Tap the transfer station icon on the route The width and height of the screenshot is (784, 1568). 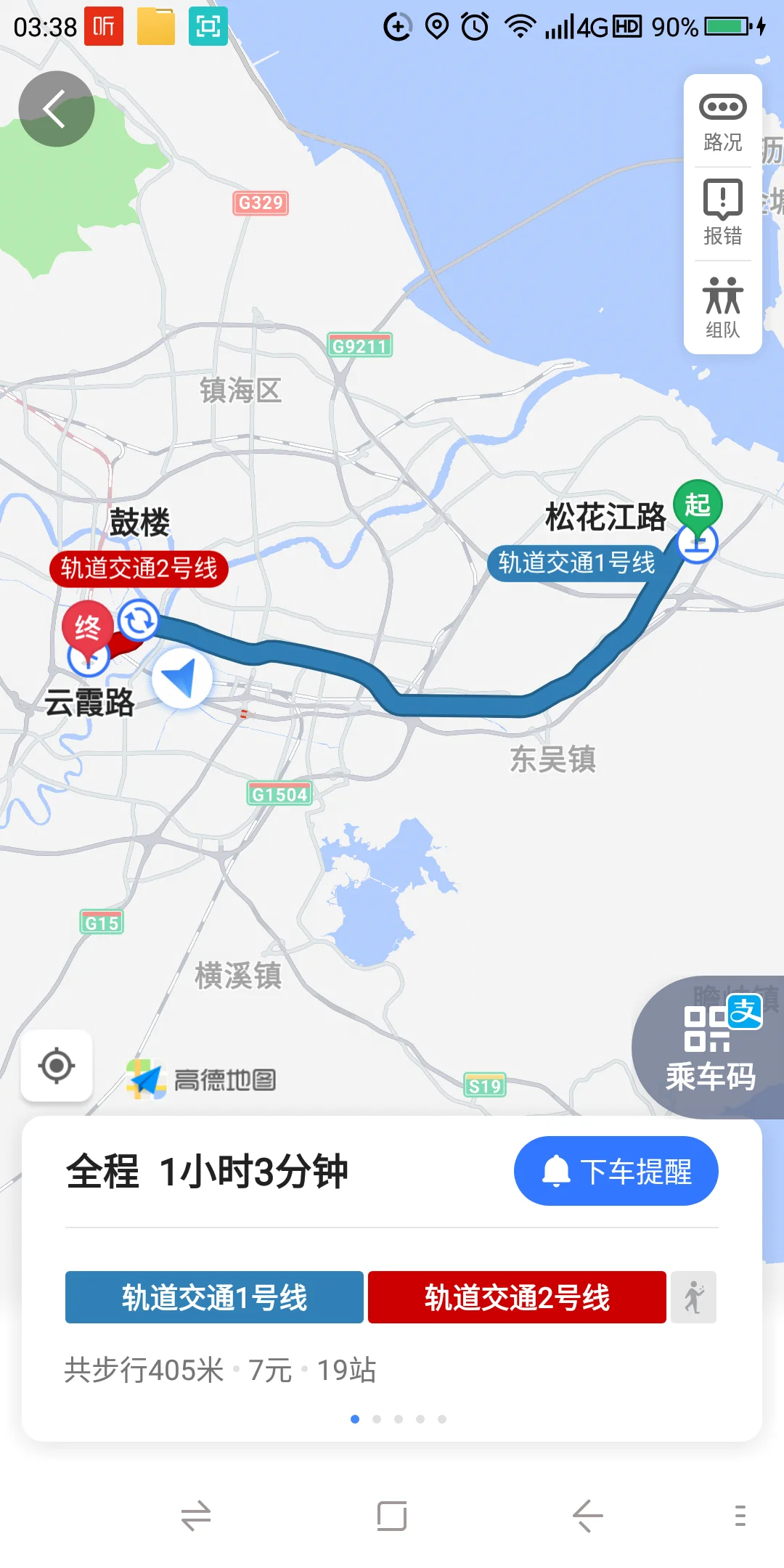click(139, 621)
